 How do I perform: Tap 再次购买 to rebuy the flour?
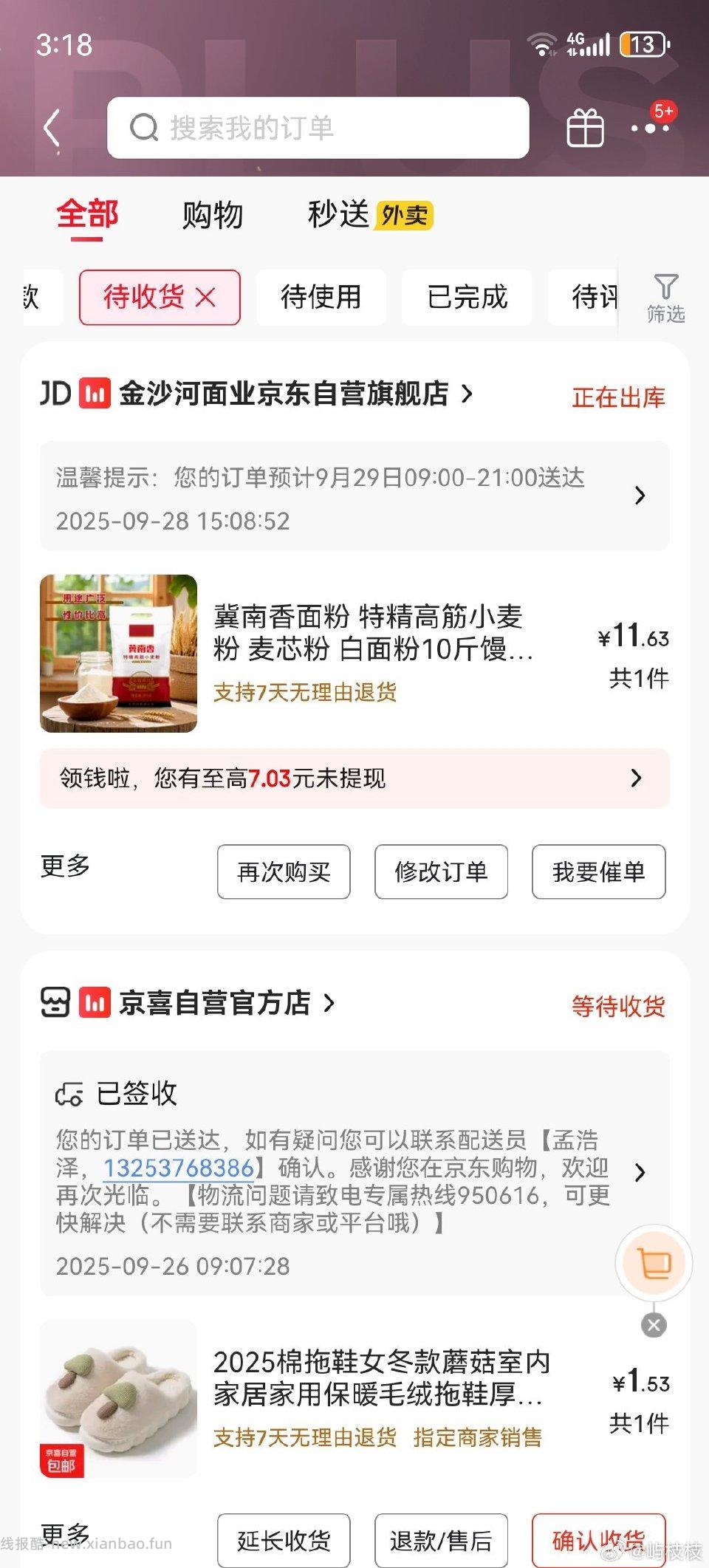[284, 872]
